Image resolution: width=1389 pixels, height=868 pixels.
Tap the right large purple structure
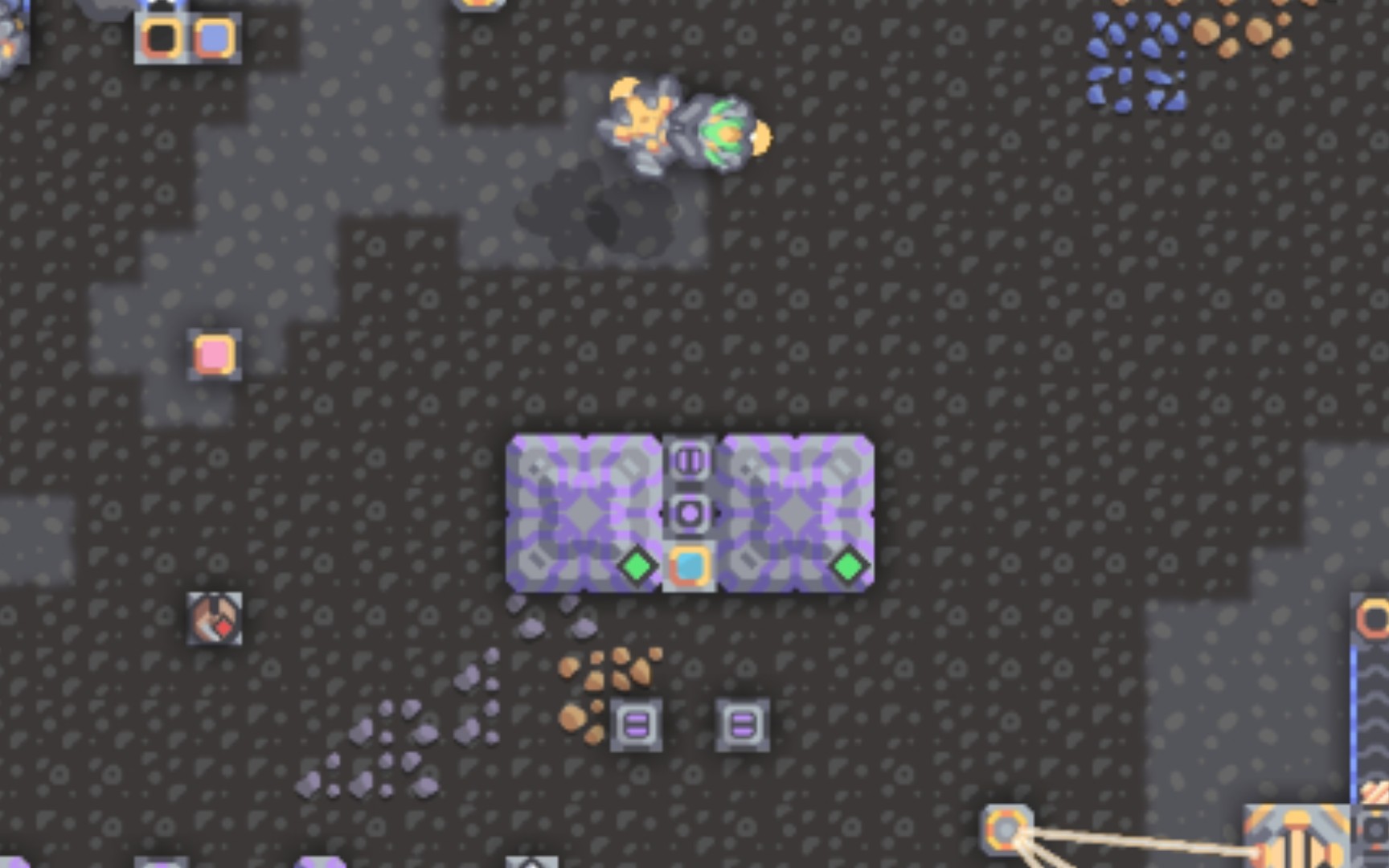coord(796,513)
